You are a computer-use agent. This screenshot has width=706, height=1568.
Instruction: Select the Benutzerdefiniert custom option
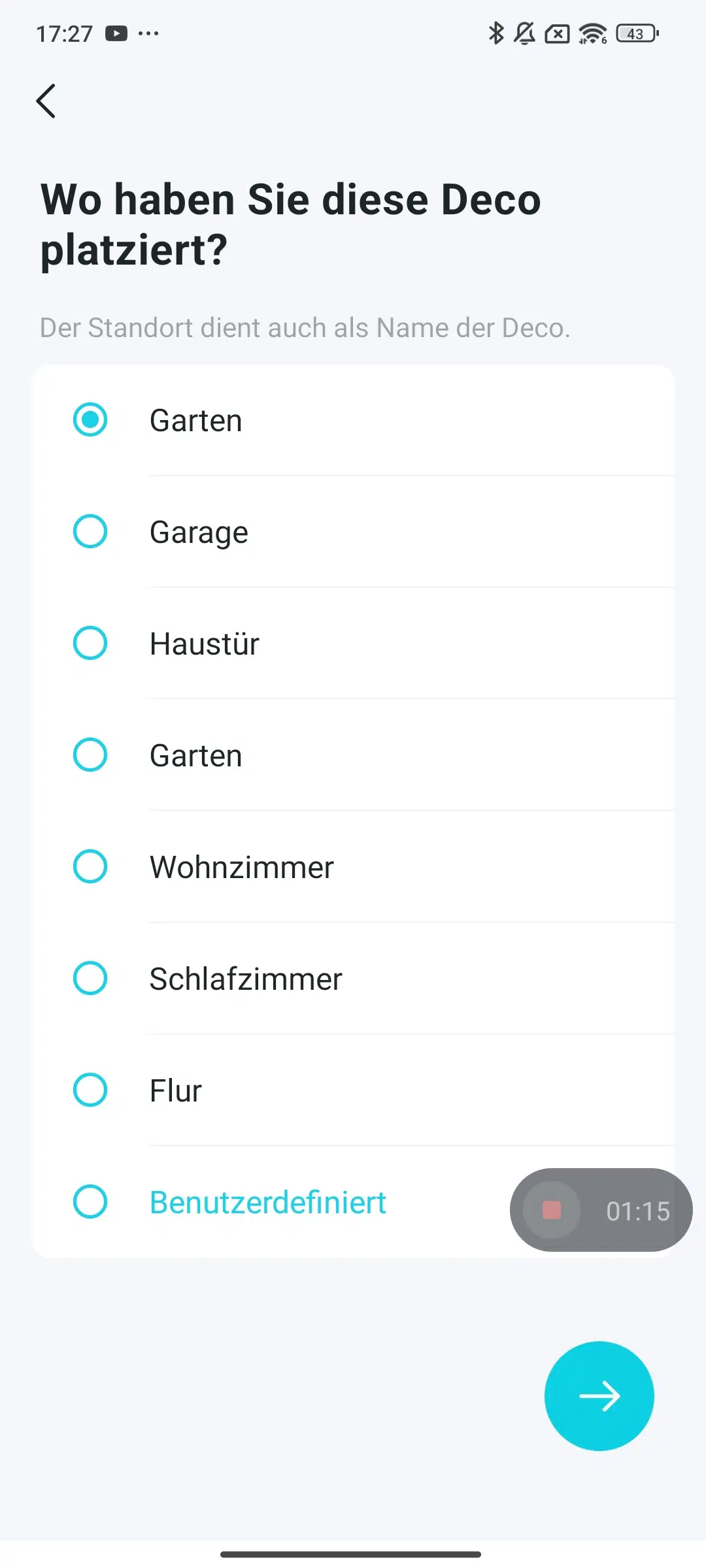point(90,1202)
